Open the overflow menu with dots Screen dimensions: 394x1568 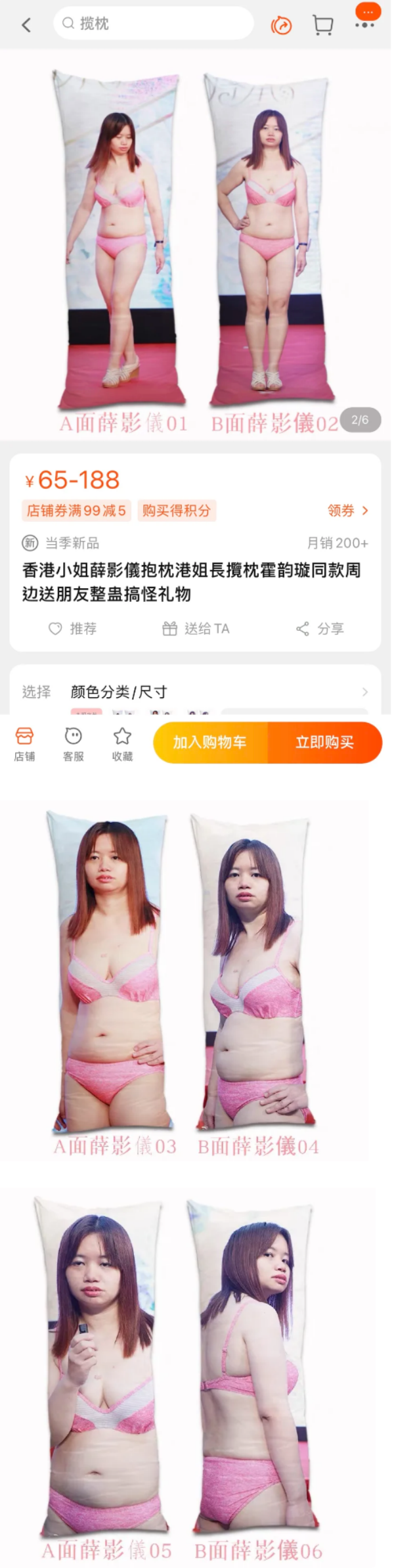point(364,25)
